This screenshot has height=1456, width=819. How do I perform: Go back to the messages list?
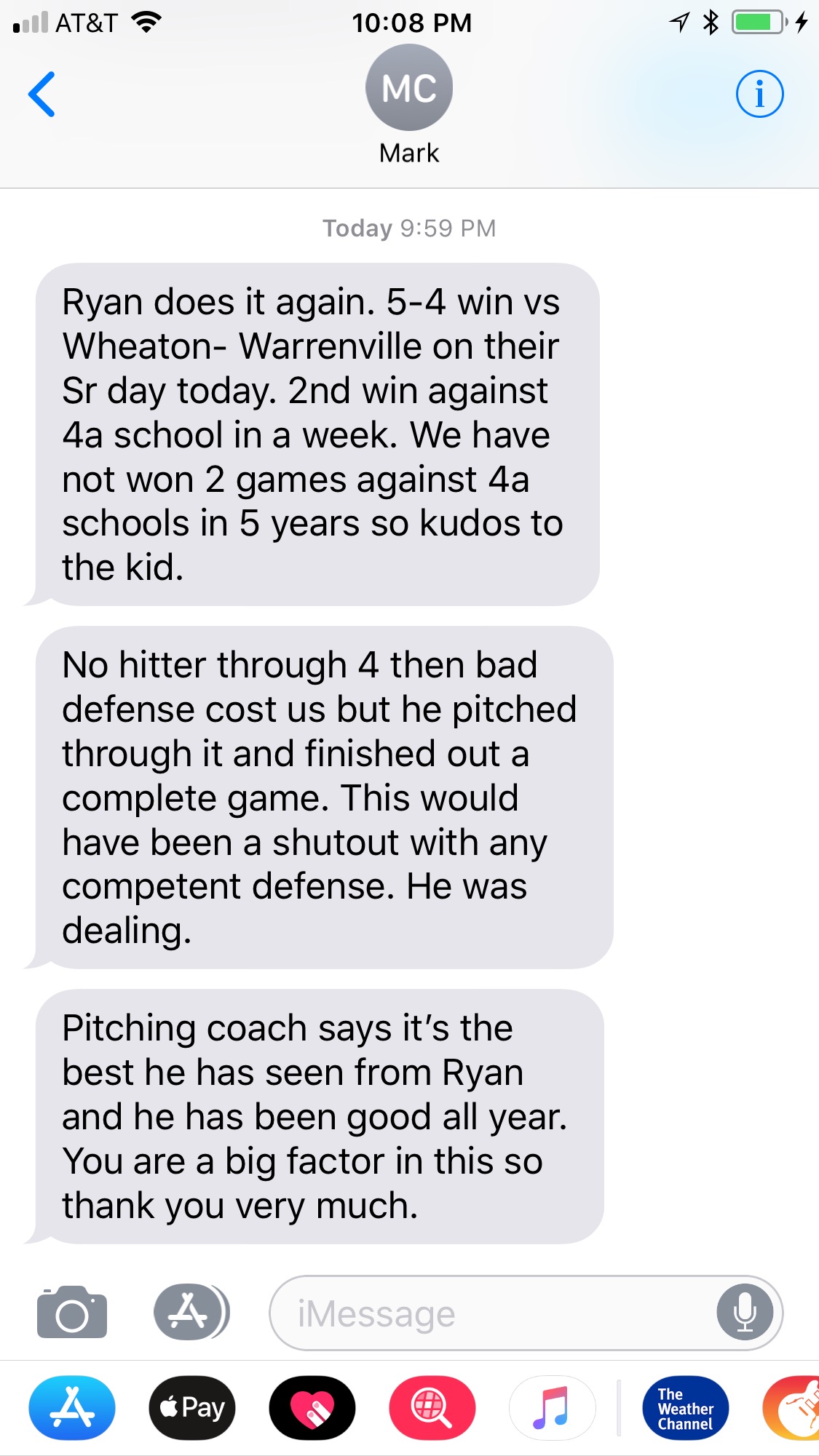click(41, 94)
